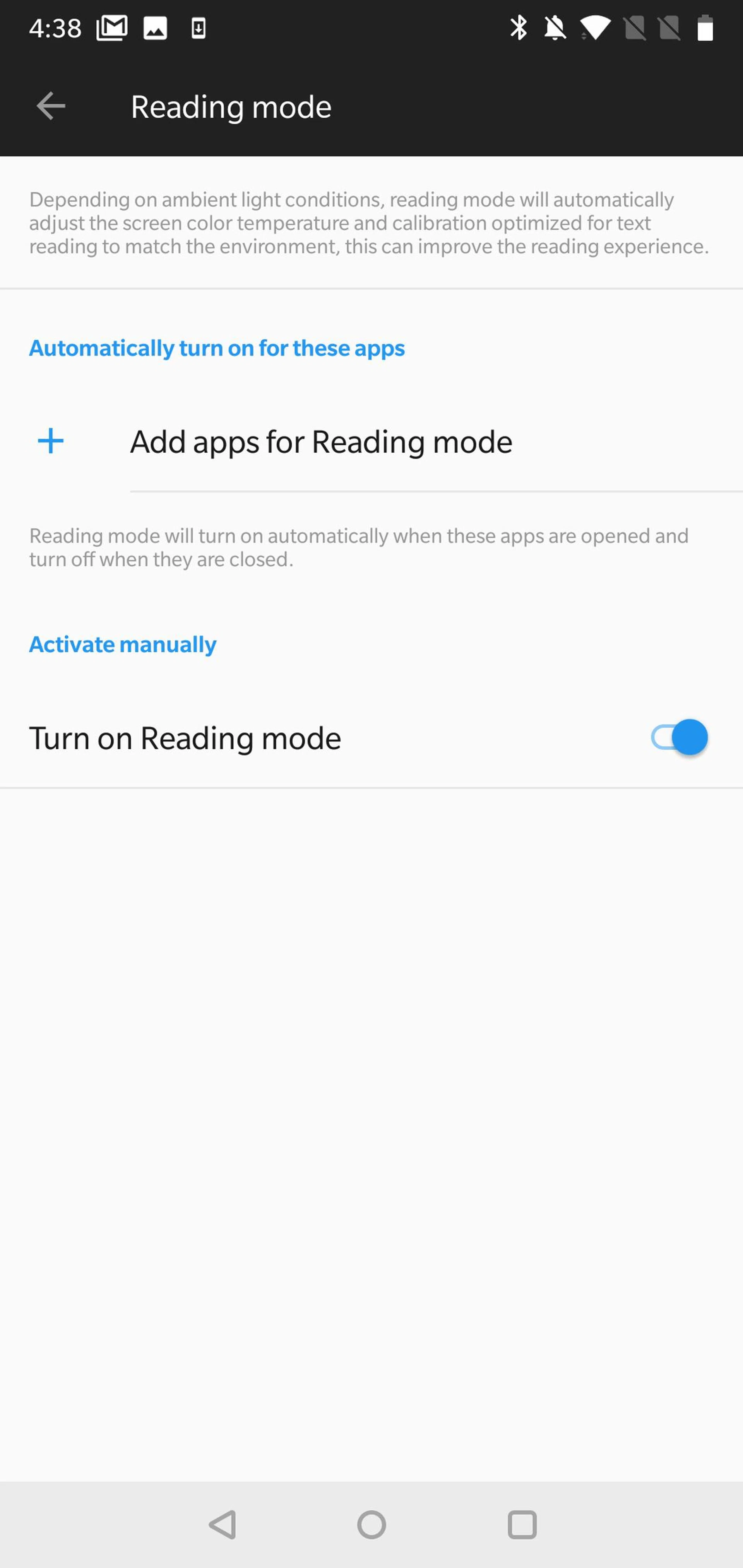Disable the Turn on Reading mode switch
This screenshot has height=1568, width=743.
[x=678, y=737]
